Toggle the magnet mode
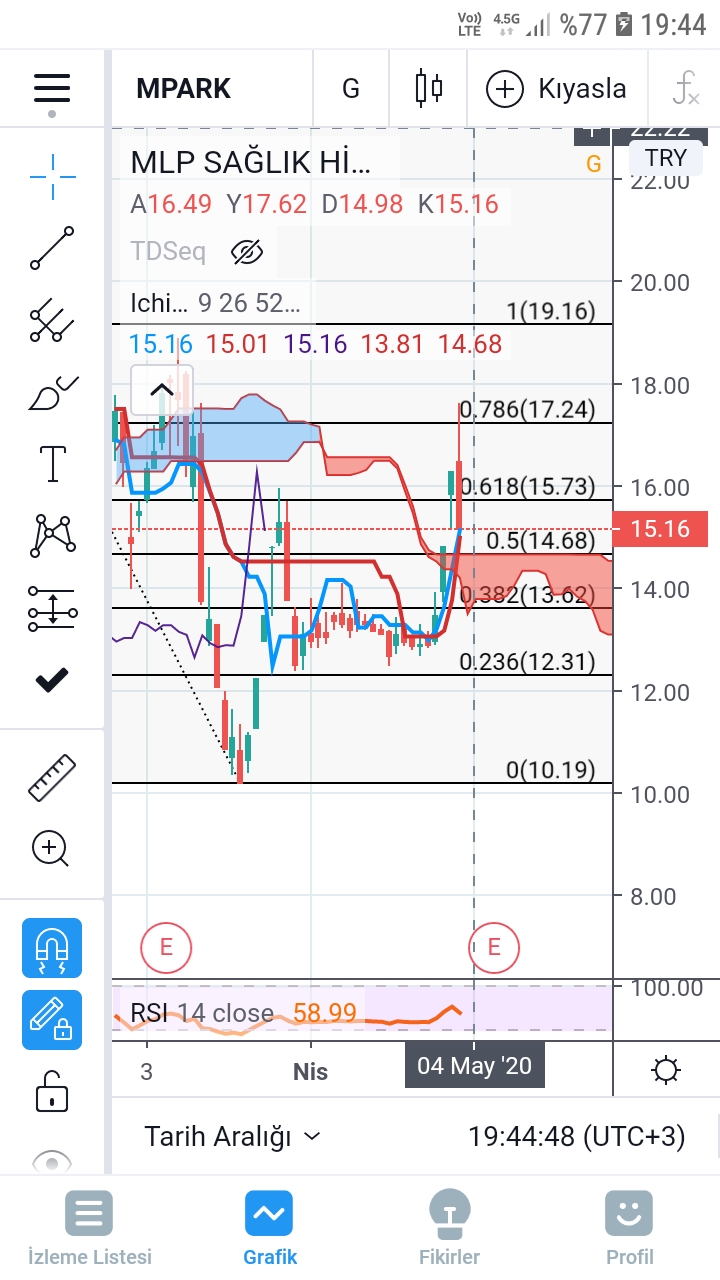720x1280 pixels. coord(52,947)
